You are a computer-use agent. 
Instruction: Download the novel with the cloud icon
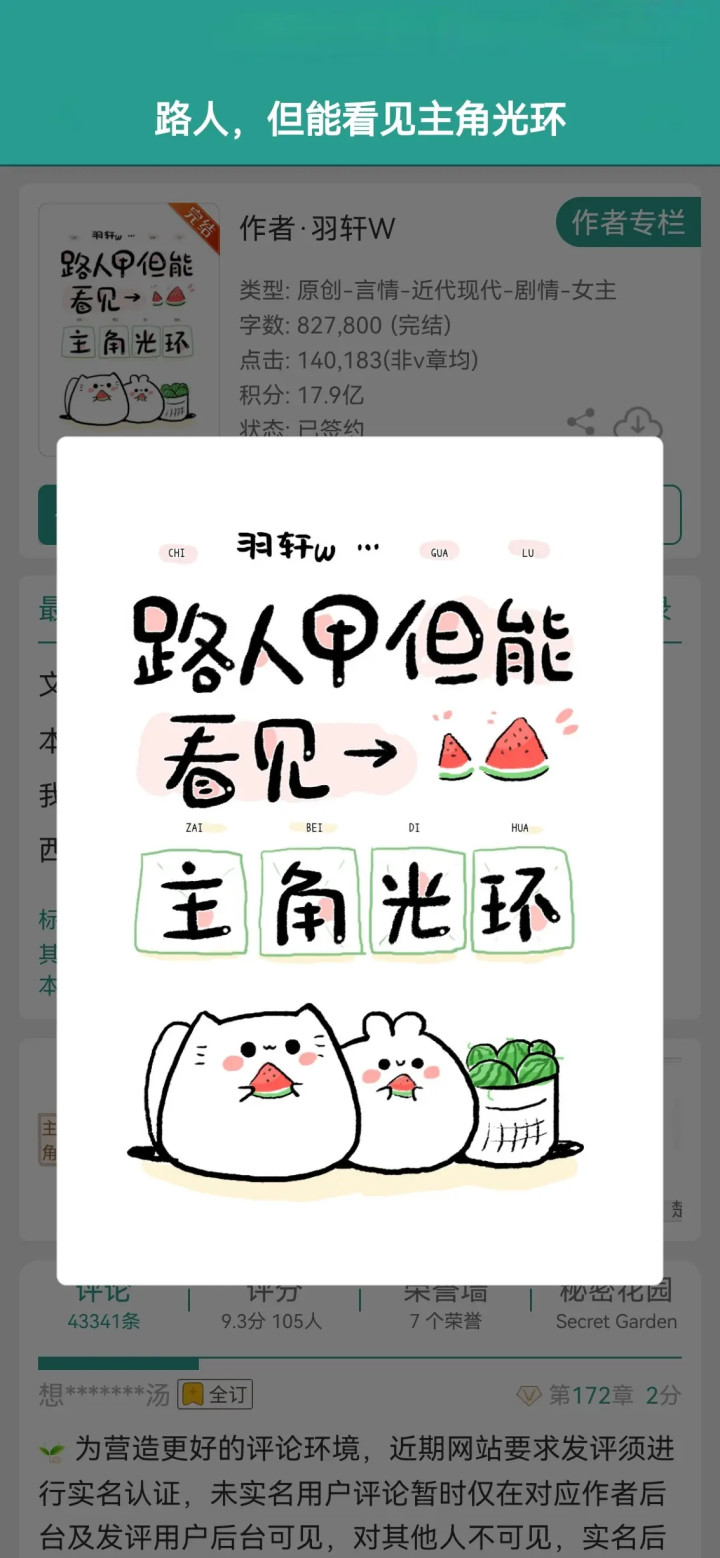click(637, 422)
